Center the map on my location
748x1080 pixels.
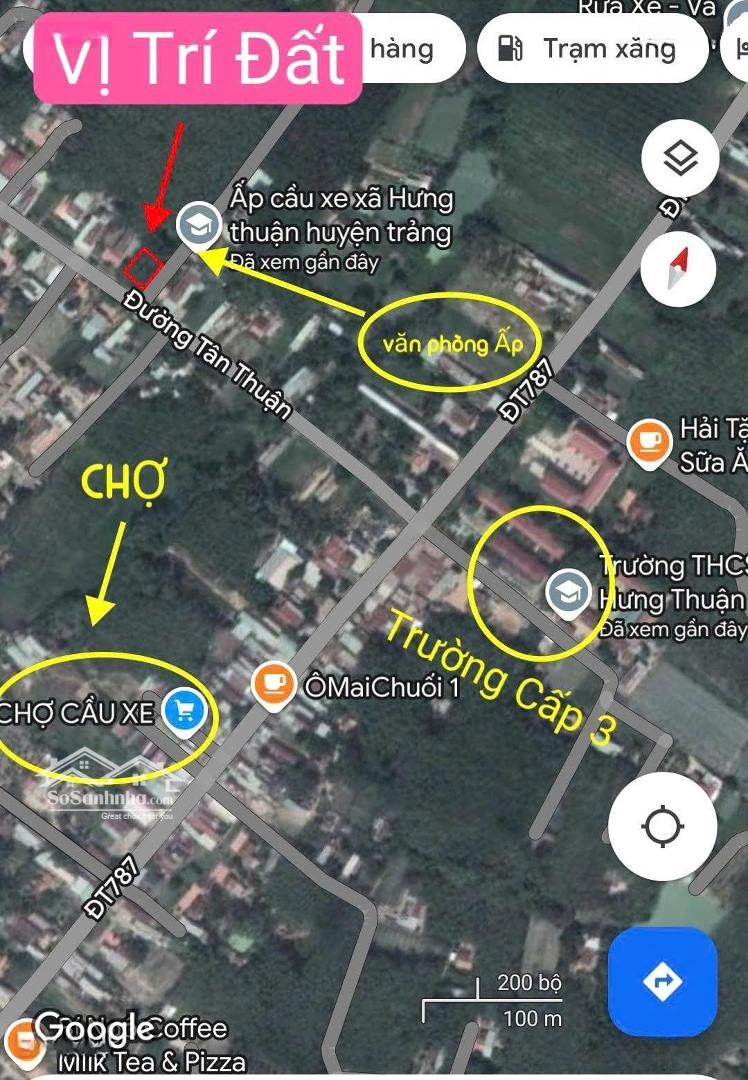662,826
